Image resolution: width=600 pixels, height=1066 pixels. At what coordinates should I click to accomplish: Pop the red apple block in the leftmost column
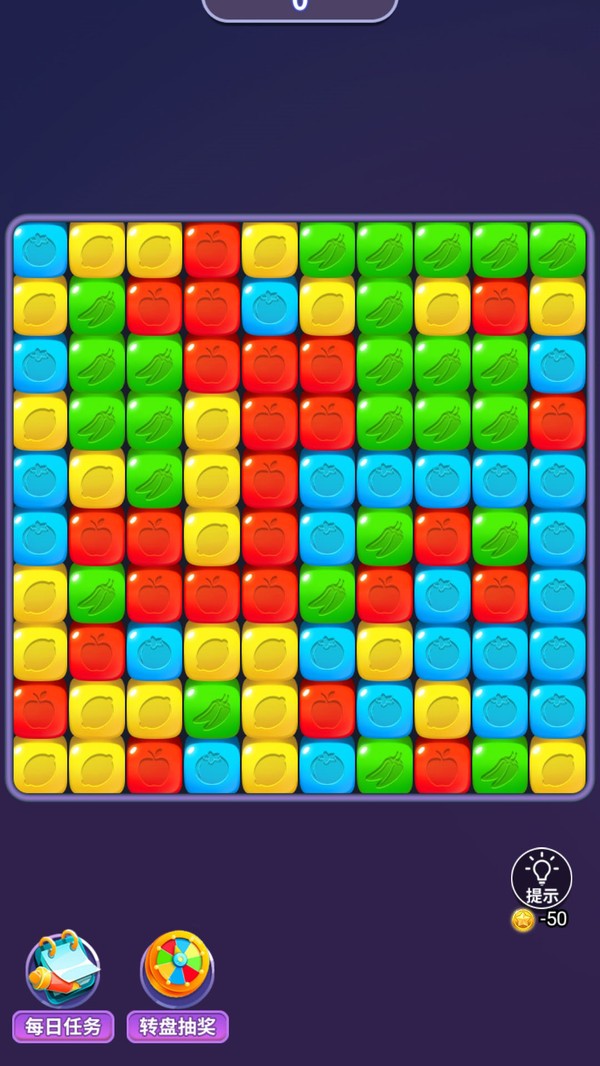coord(40,709)
